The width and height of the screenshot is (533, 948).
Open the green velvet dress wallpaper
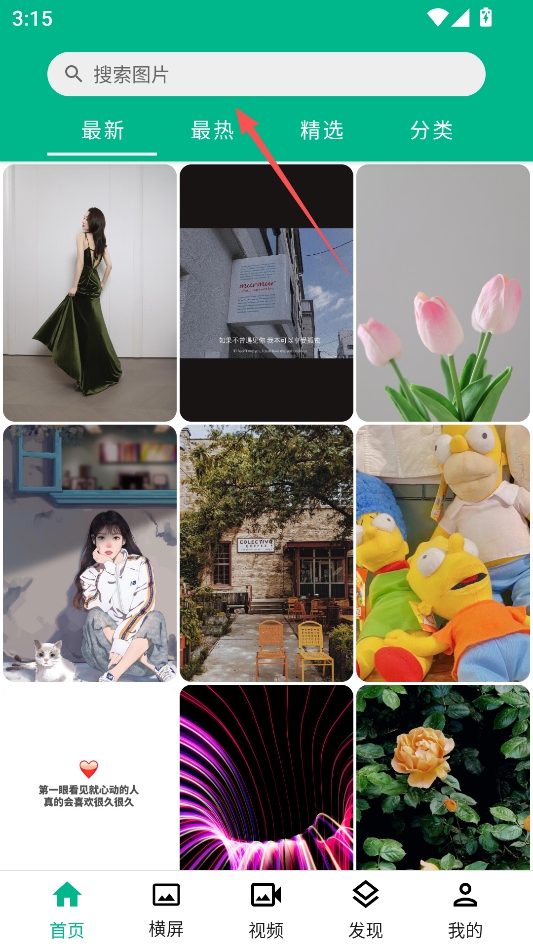(x=90, y=293)
